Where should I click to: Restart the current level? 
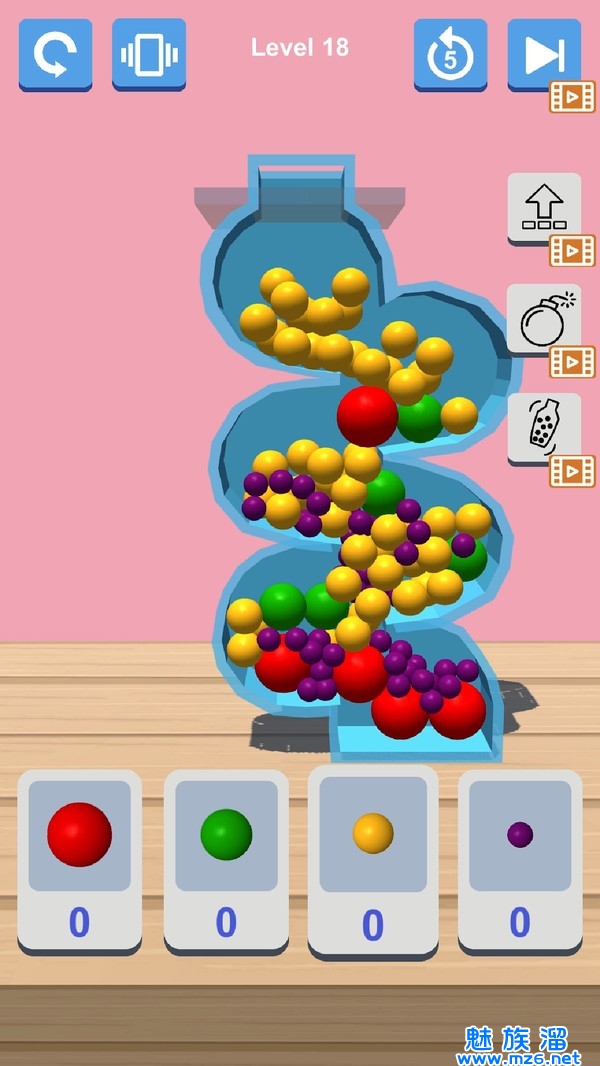55,54
